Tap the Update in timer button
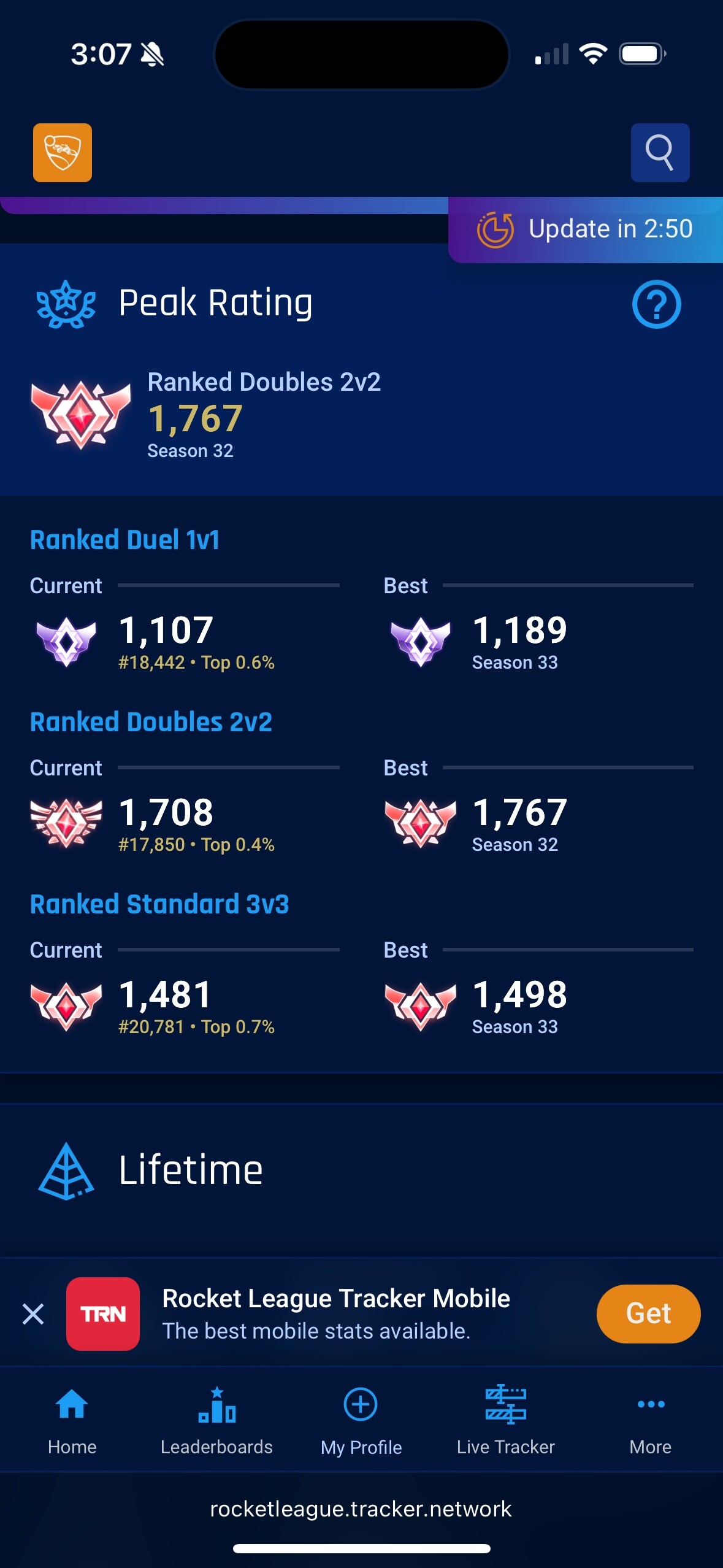 586,230
